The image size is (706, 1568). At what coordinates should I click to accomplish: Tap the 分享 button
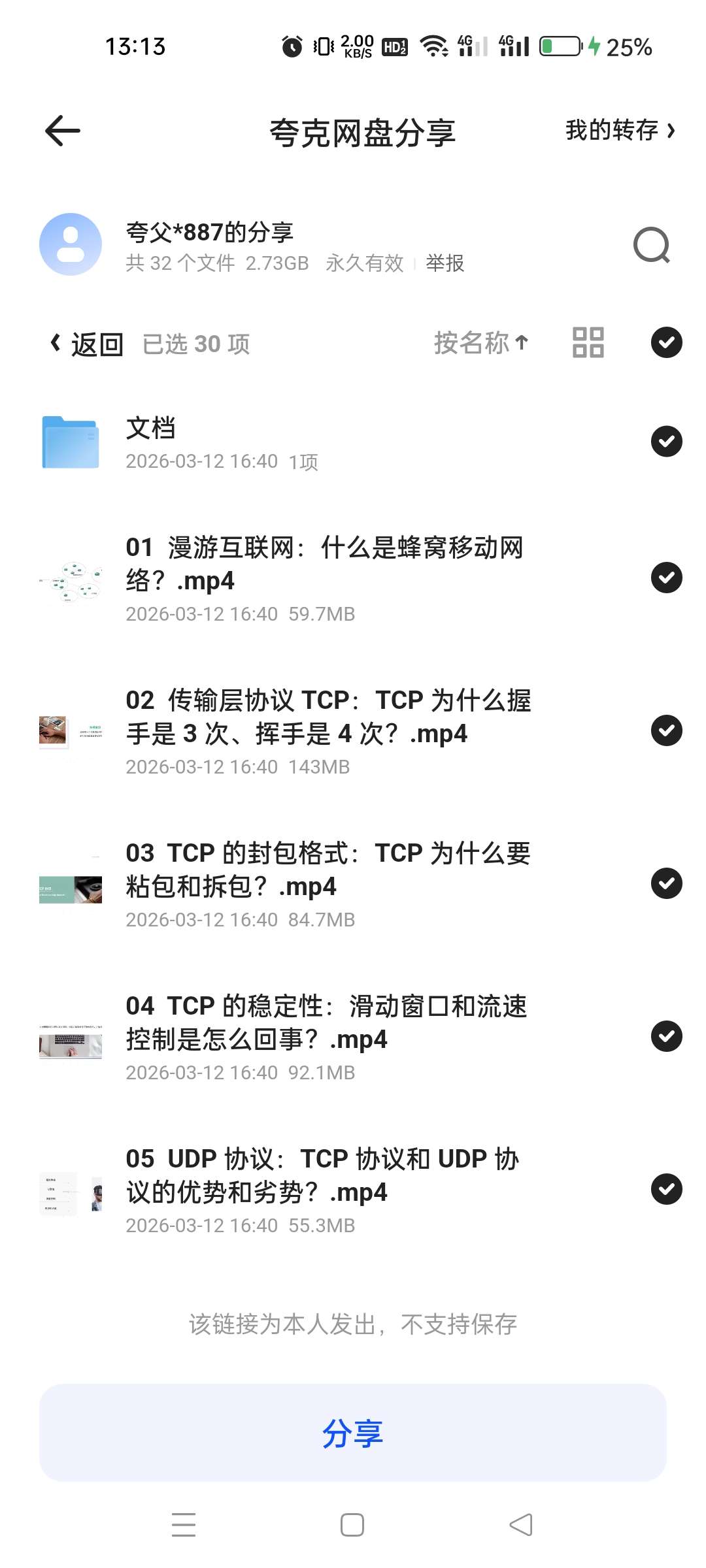tap(353, 1433)
